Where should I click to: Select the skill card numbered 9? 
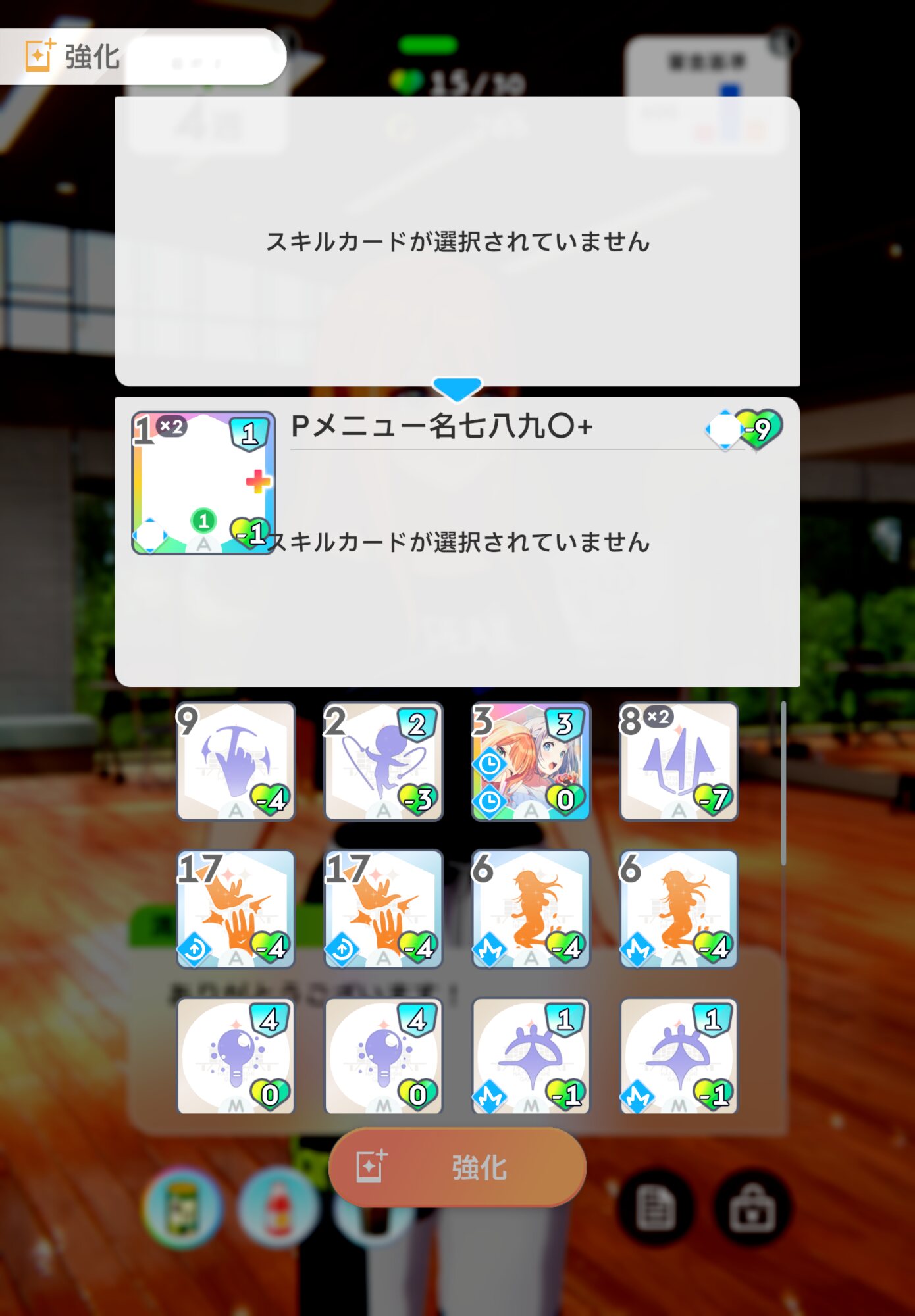tap(236, 761)
